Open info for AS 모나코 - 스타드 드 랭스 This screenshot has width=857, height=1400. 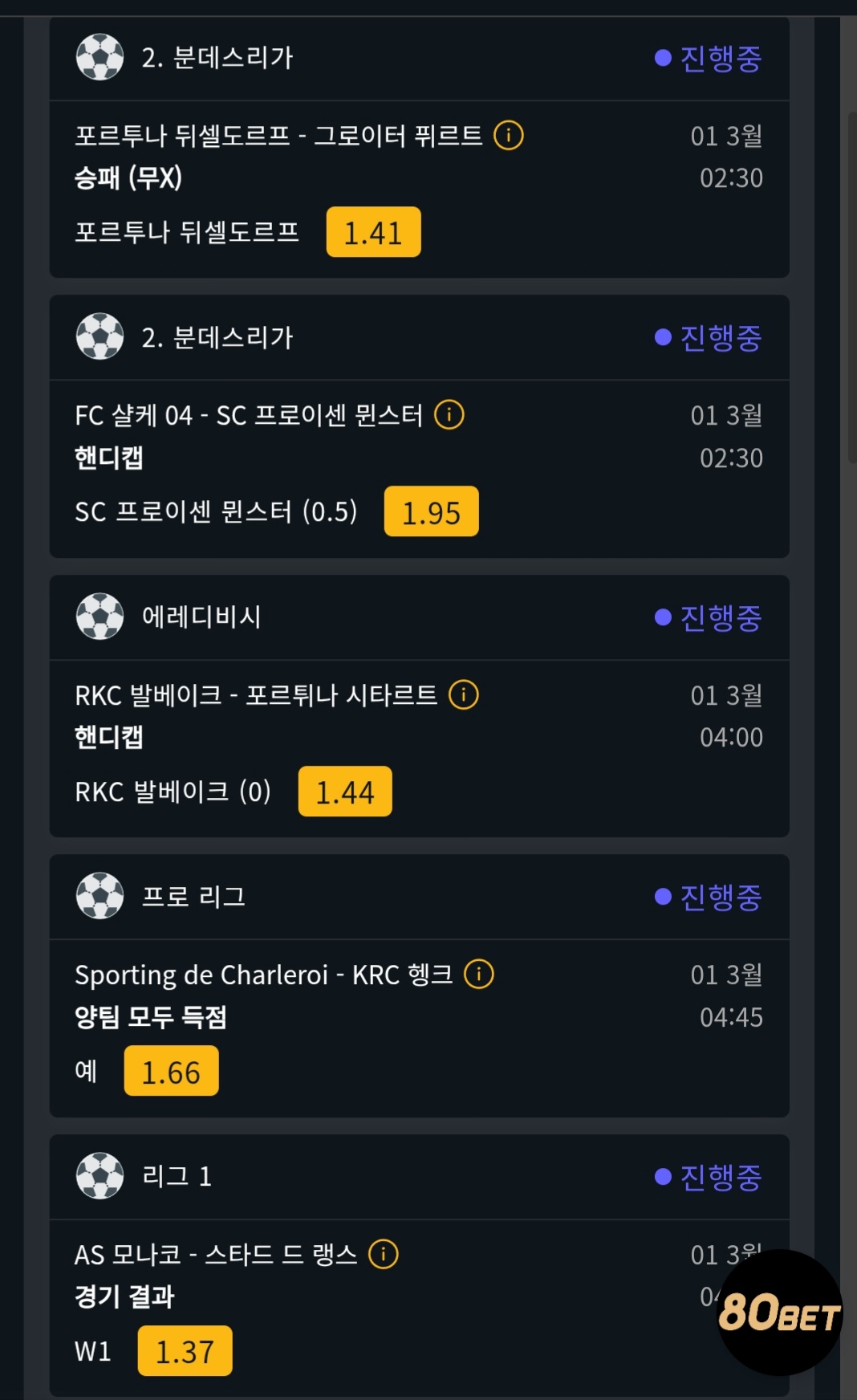pyautogui.click(x=384, y=1253)
